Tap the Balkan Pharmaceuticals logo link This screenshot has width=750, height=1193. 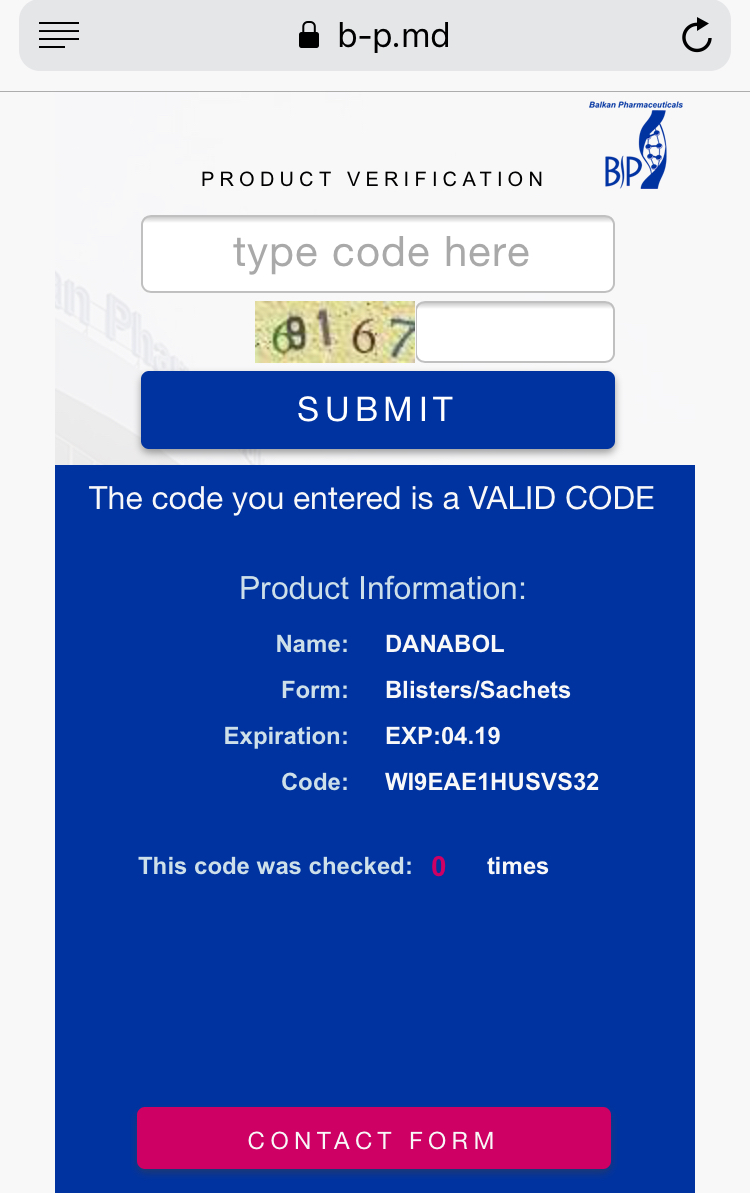(637, 147)
